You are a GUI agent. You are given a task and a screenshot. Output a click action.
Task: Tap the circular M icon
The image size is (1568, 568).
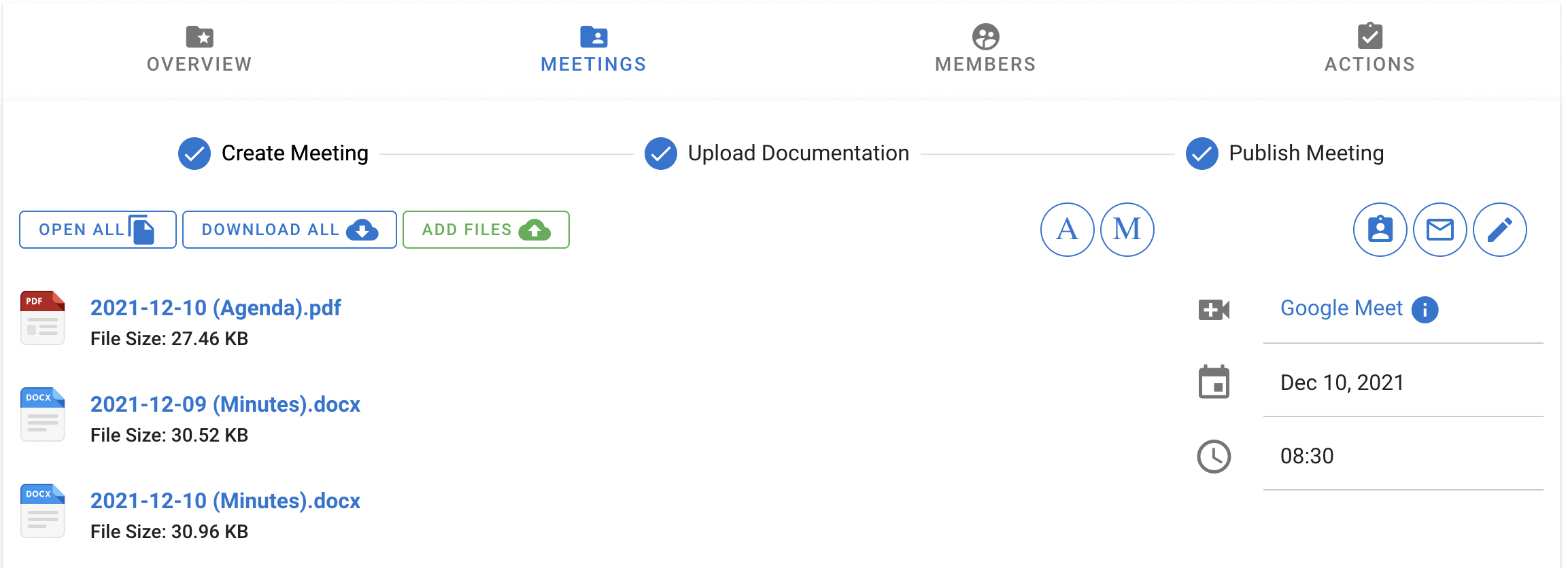tap(1127, 230)
